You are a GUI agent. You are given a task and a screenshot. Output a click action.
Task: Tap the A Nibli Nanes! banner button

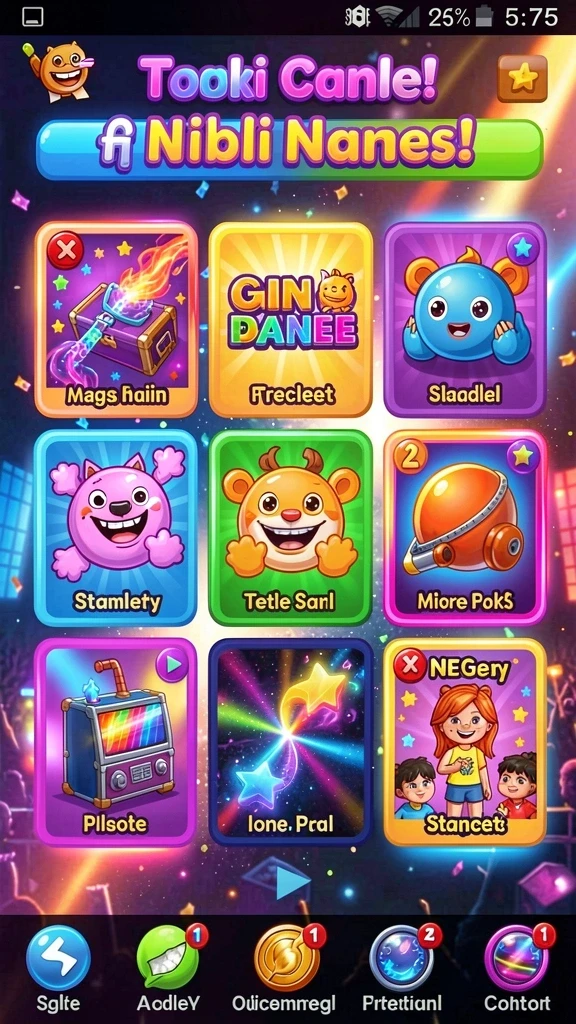coord(290,149)
